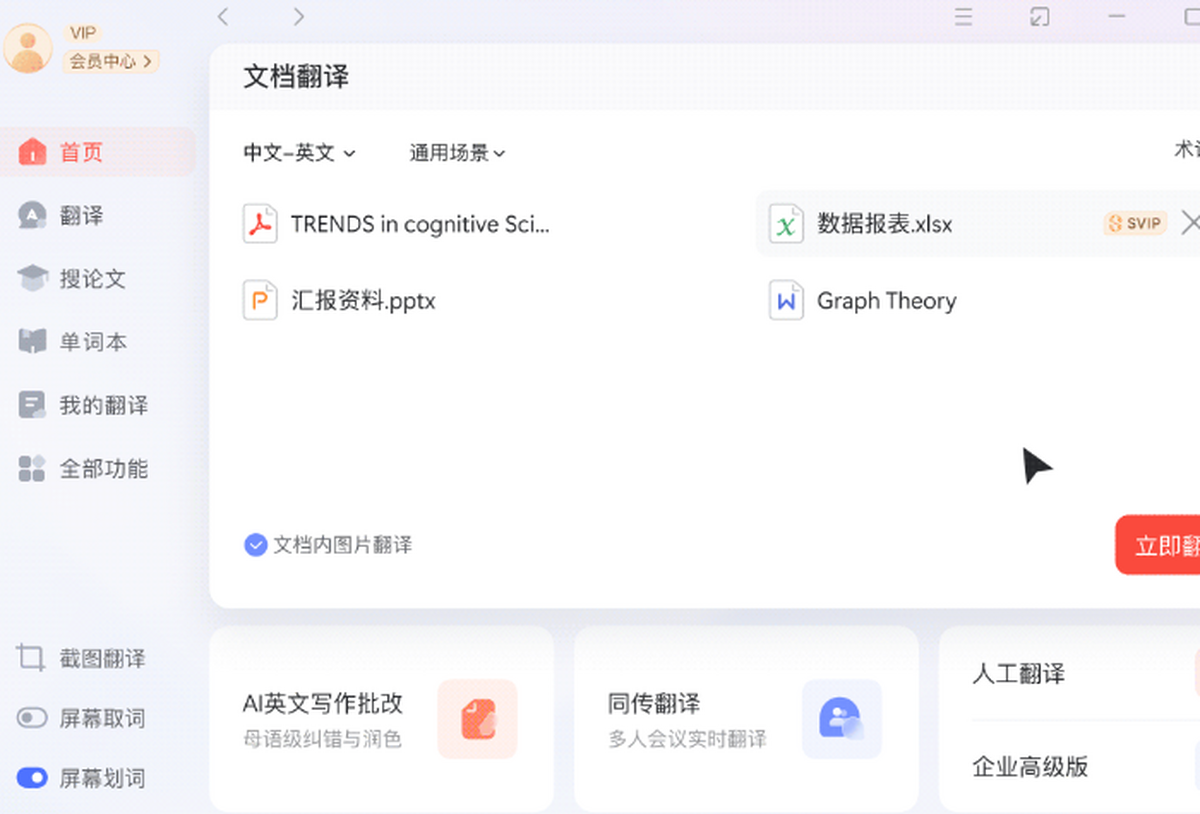Viewport: 1200px width, 814px height.
Task: Go back with the left arrow
Action: [x=223, y=16]
